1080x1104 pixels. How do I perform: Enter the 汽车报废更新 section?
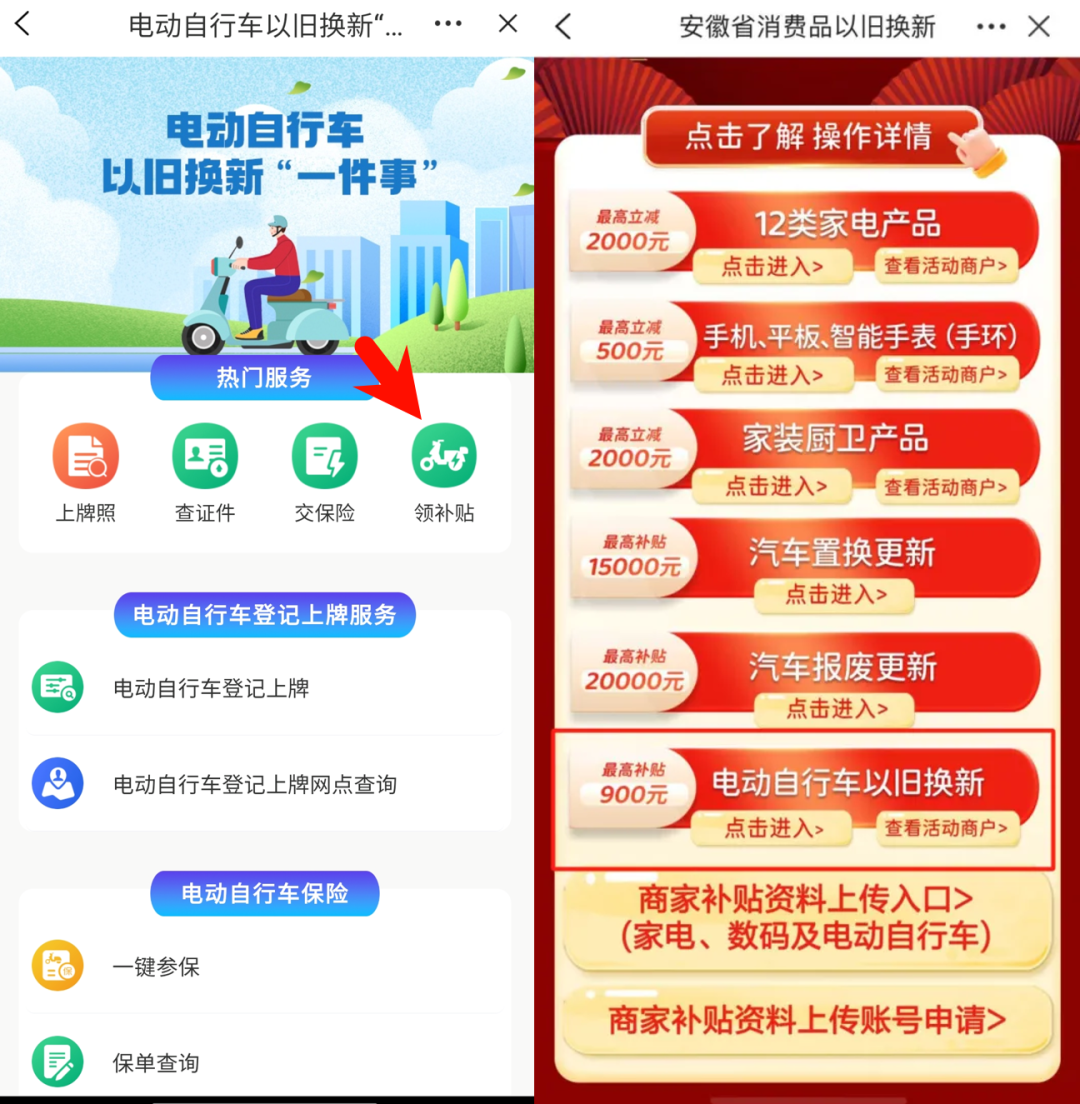click(x=835, y=709)
